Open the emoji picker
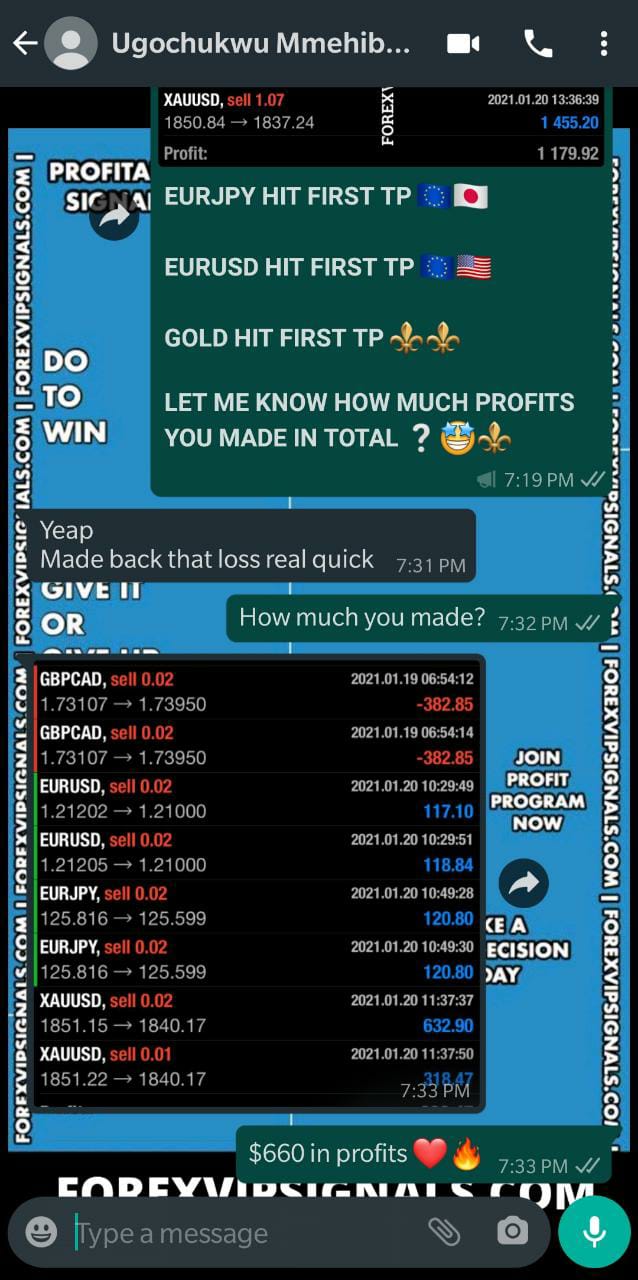 (41, 1231)
